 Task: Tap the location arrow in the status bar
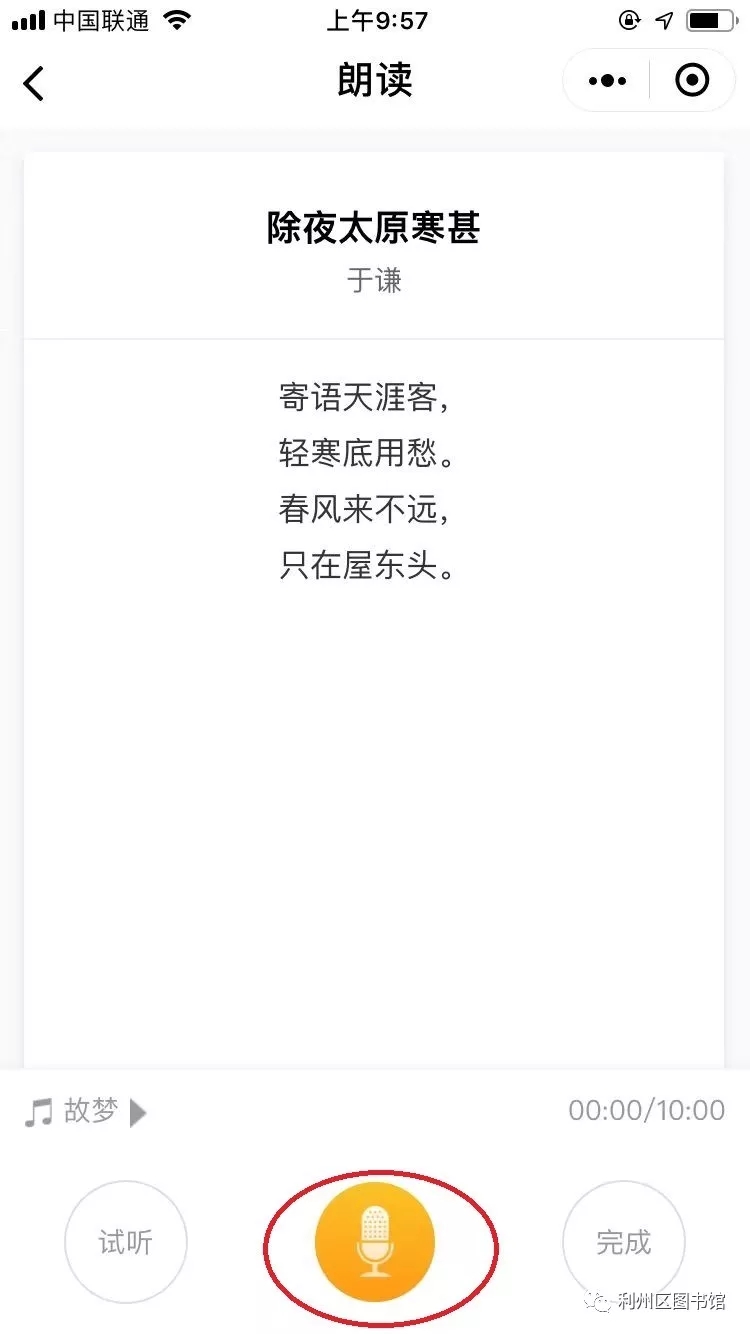(x=662, y=20)
